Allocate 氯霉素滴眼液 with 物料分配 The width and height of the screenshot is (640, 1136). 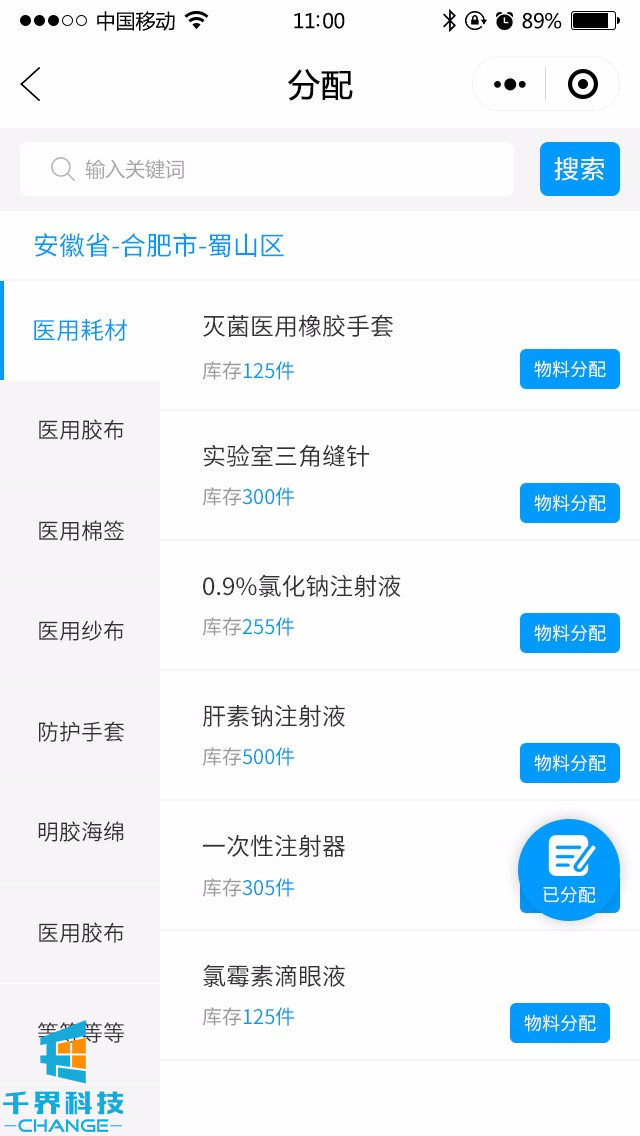(559, 1023)
